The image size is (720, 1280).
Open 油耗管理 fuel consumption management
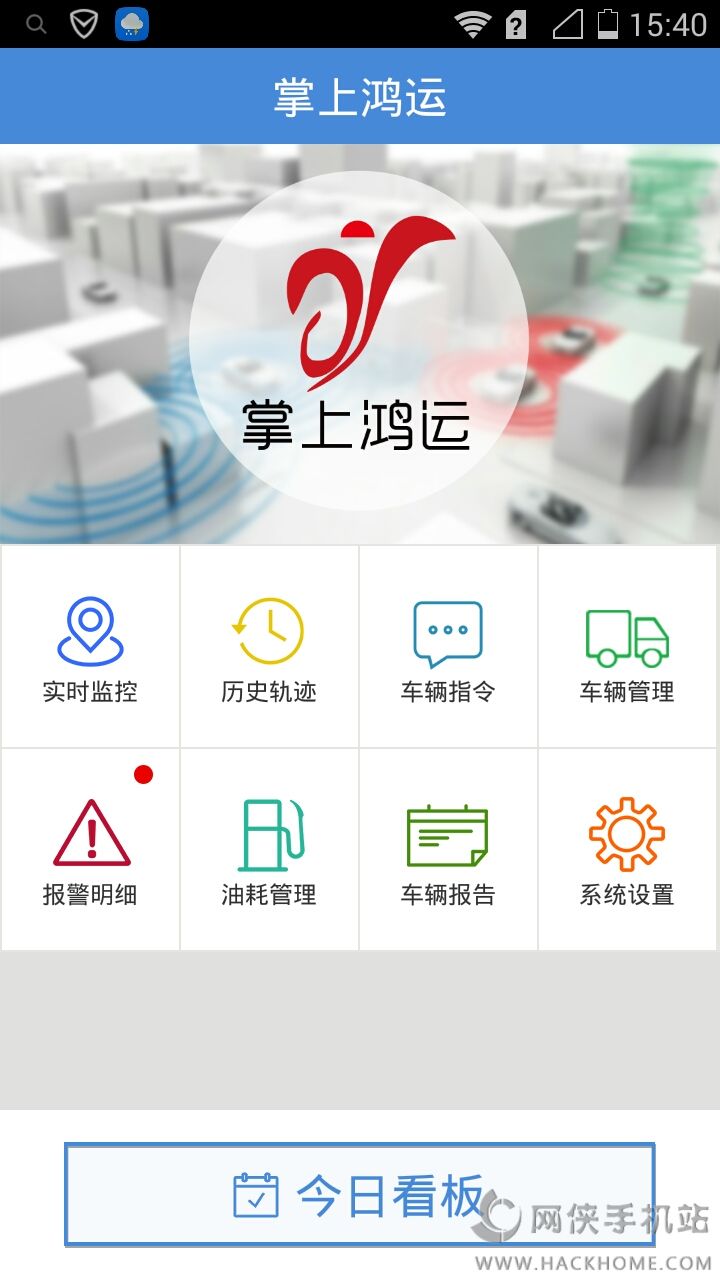269,850
